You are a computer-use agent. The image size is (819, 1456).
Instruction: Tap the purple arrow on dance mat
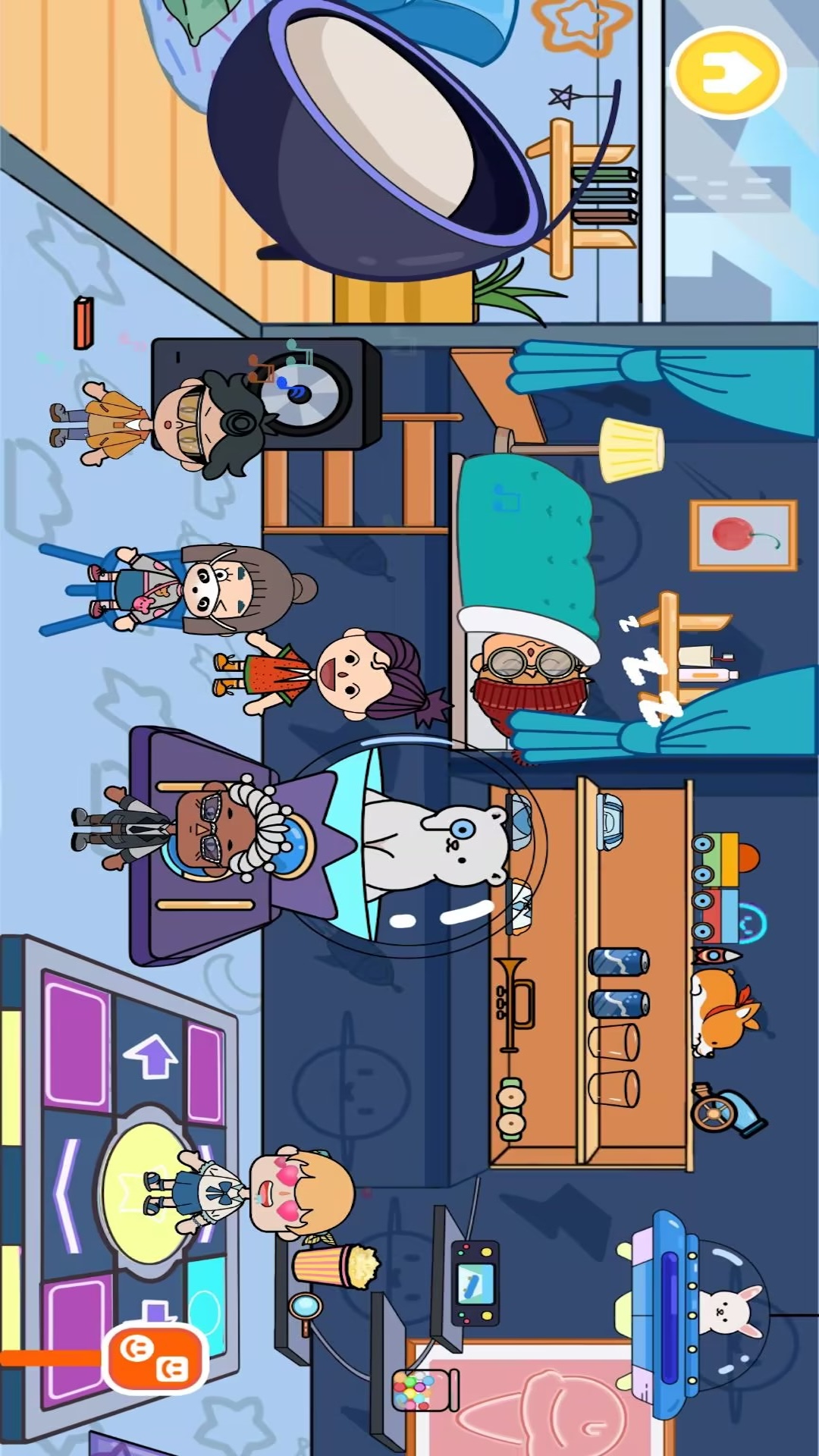151,1055
